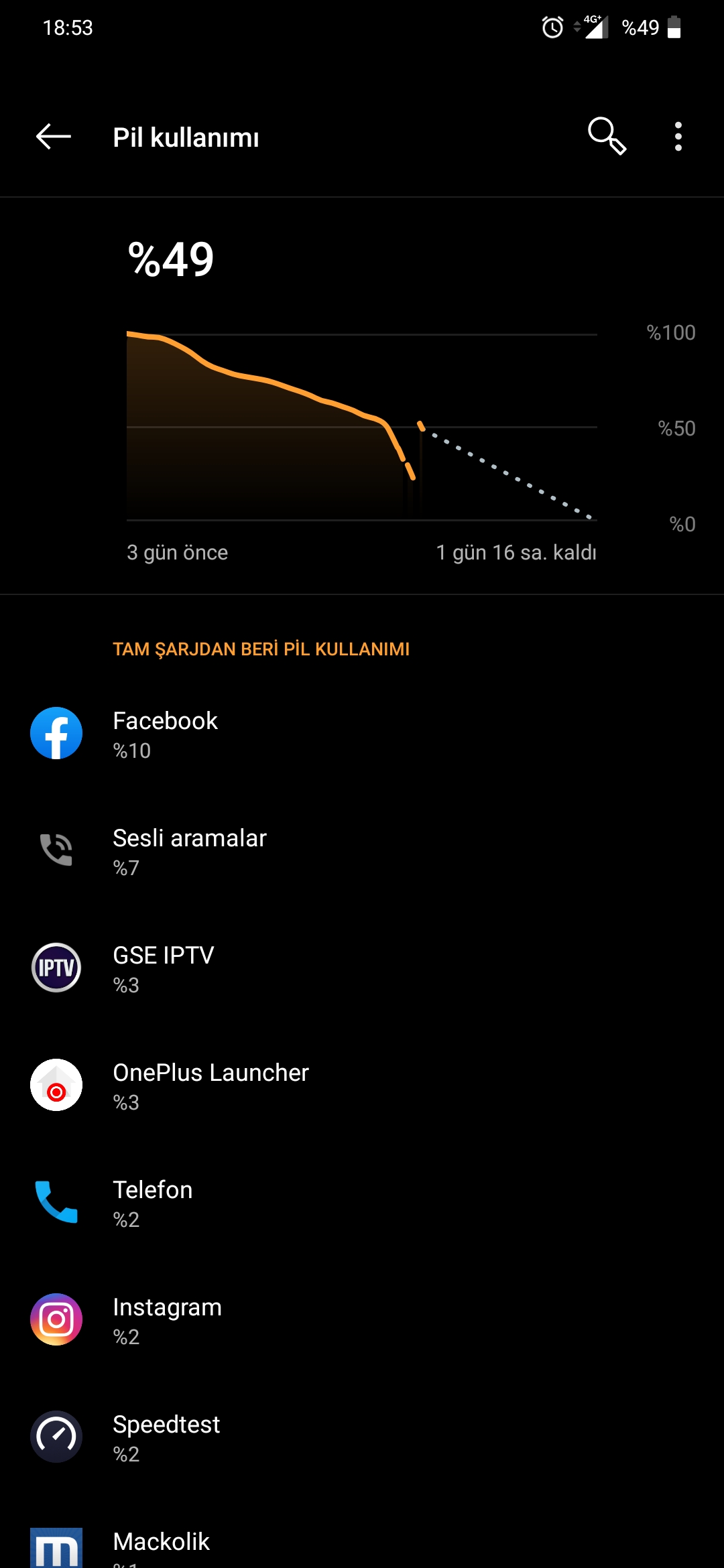Open Instagram battery usage details
This screenshot has width=724, height=1568.
click(x=362, y=1320)
